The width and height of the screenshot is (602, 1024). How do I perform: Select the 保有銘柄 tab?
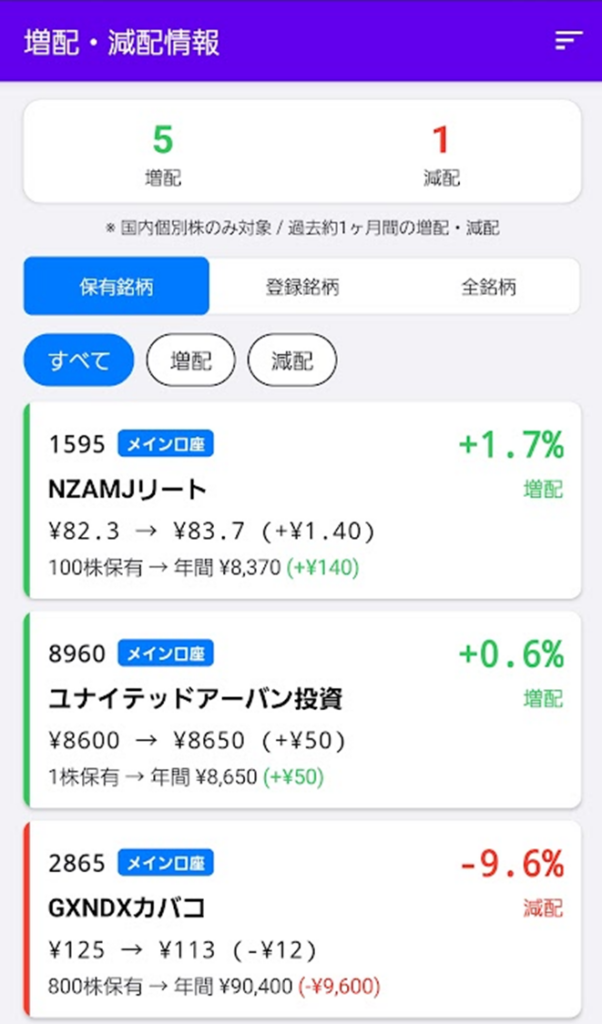[116, 287]
